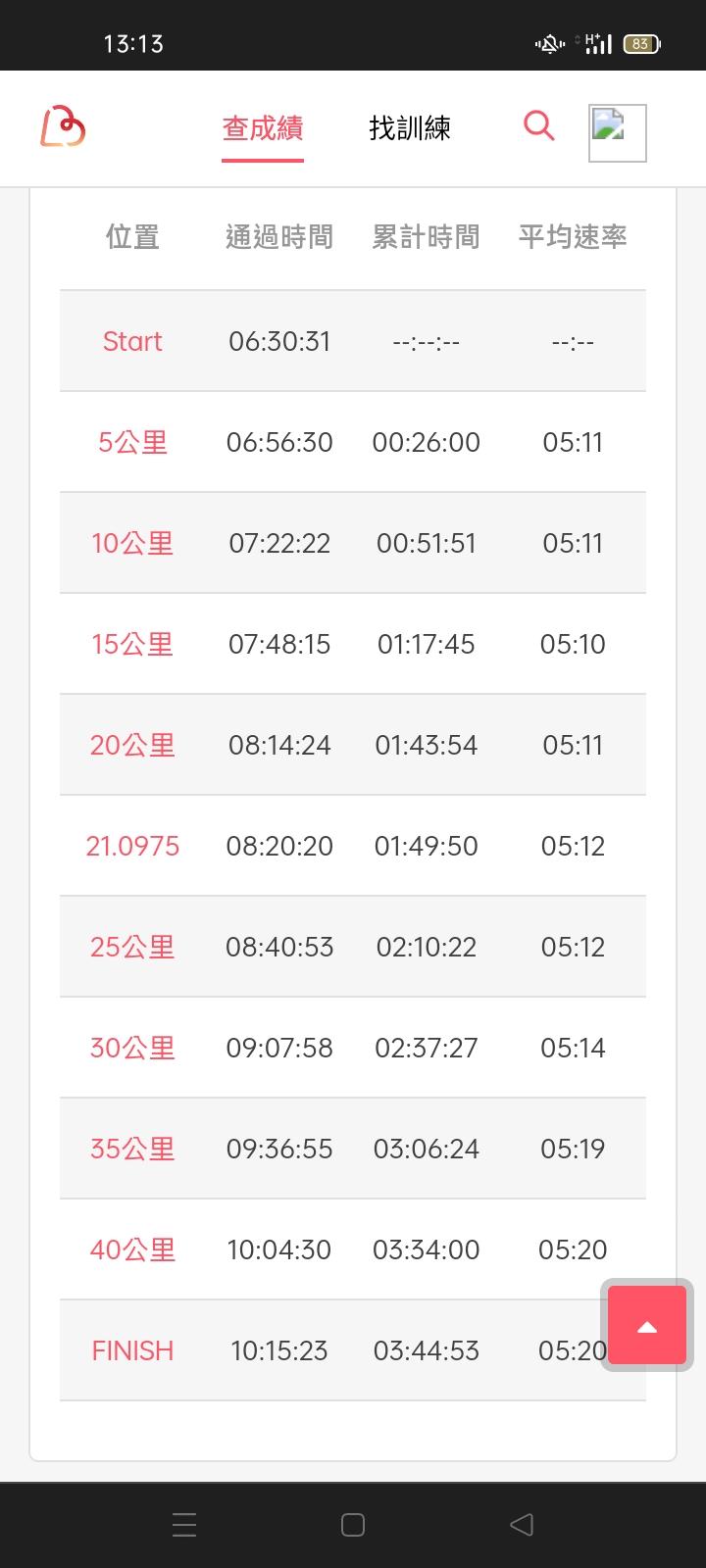706x1568 pixels.
Task: Open the recent apps menu
Action: point(184,1524)
